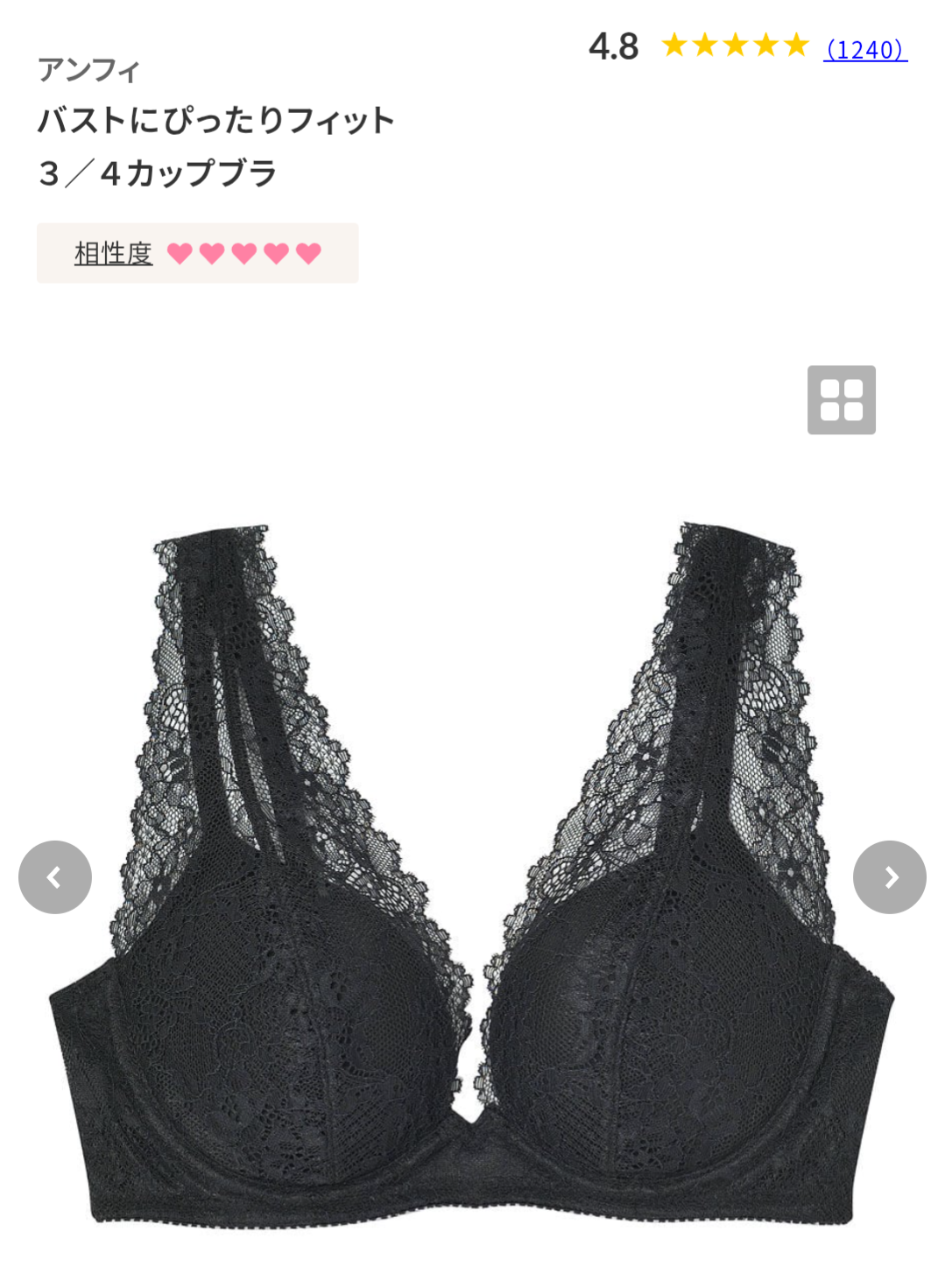Show the previous product image
Screen dimensions: 945x1288
click(55, 877)
